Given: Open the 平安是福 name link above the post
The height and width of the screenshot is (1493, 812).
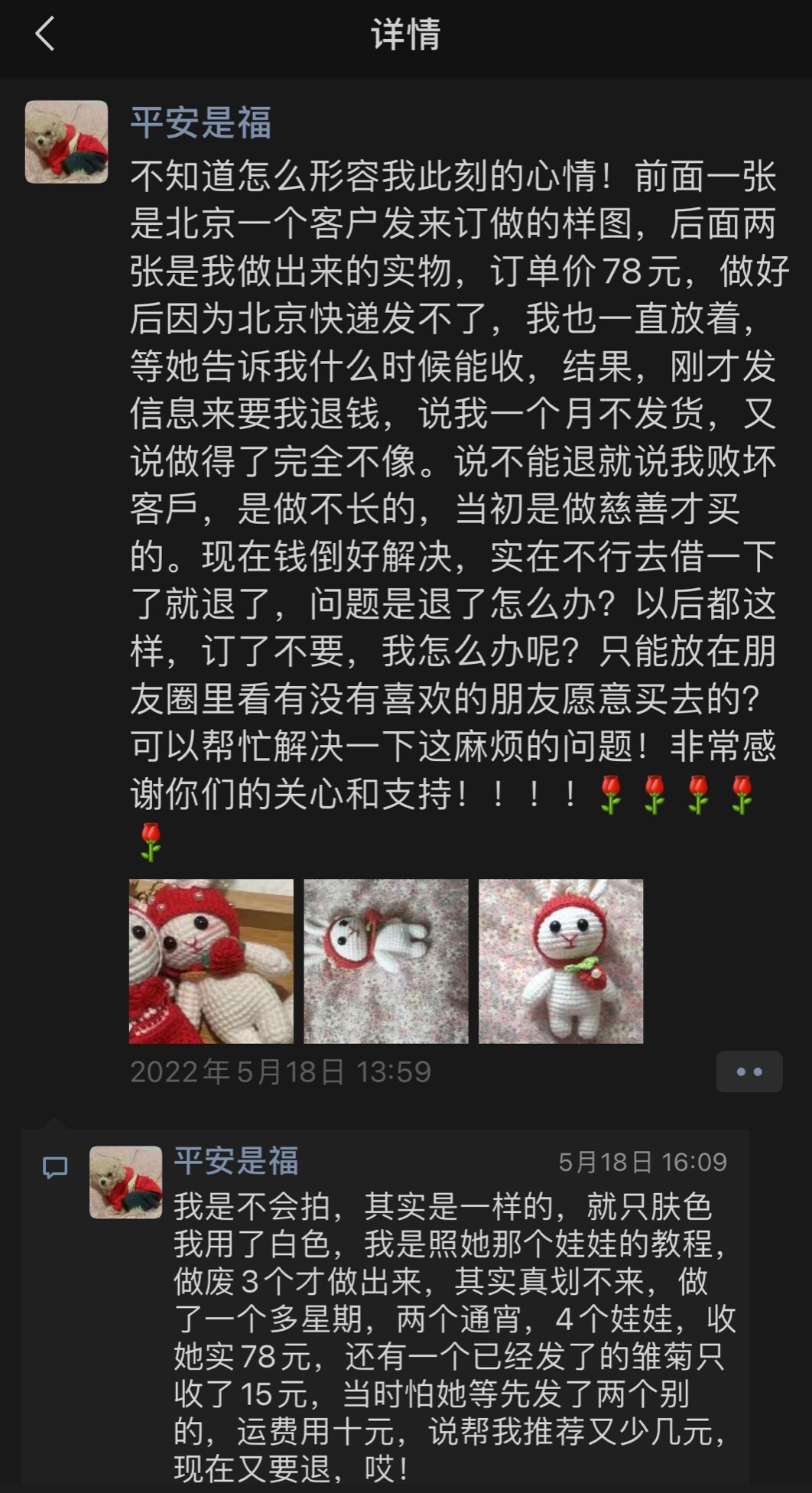Looking at the screenshot, I should tap(200, 123).
